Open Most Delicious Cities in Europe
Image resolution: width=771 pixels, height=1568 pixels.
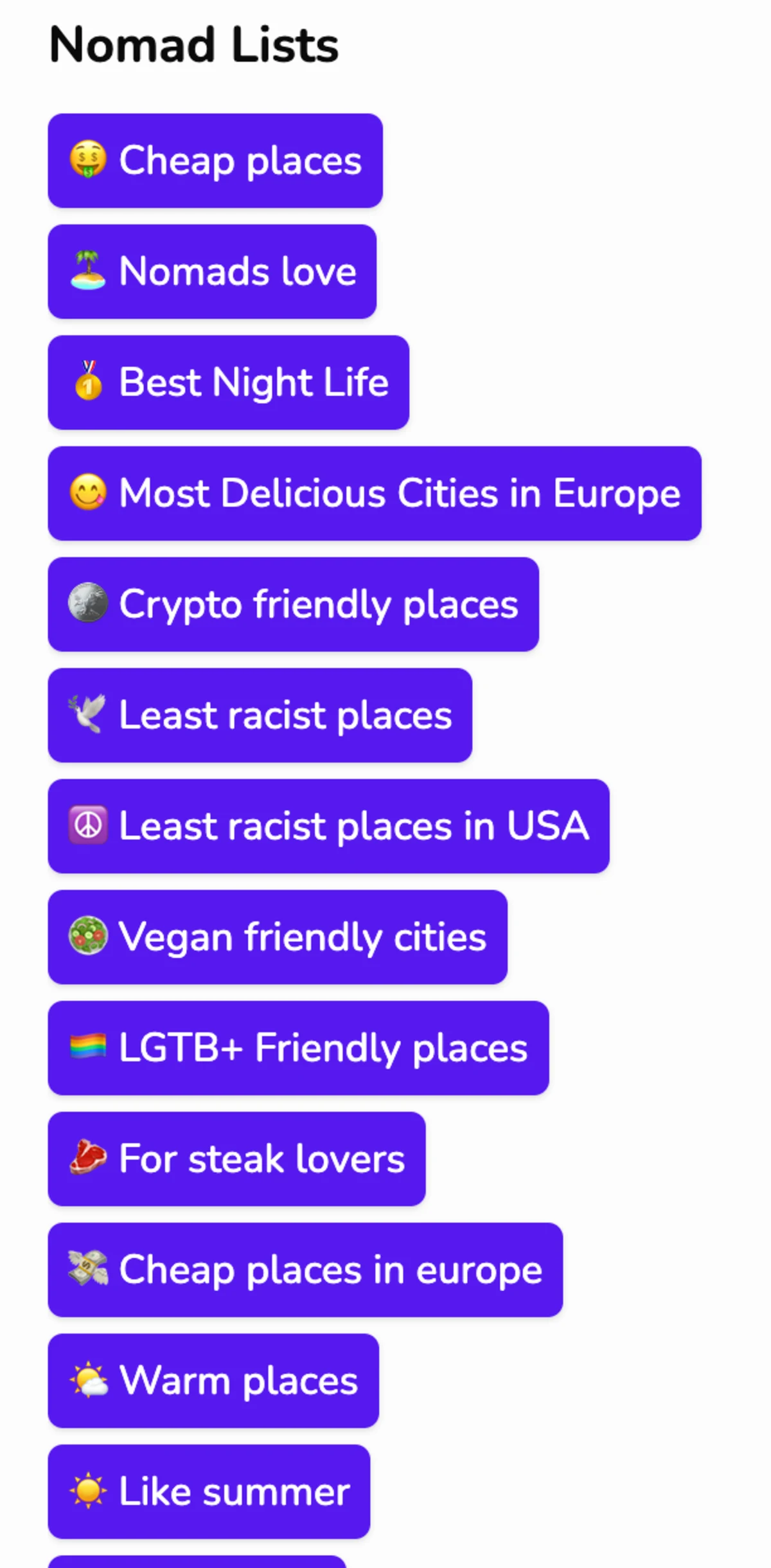tap(375, 493)
